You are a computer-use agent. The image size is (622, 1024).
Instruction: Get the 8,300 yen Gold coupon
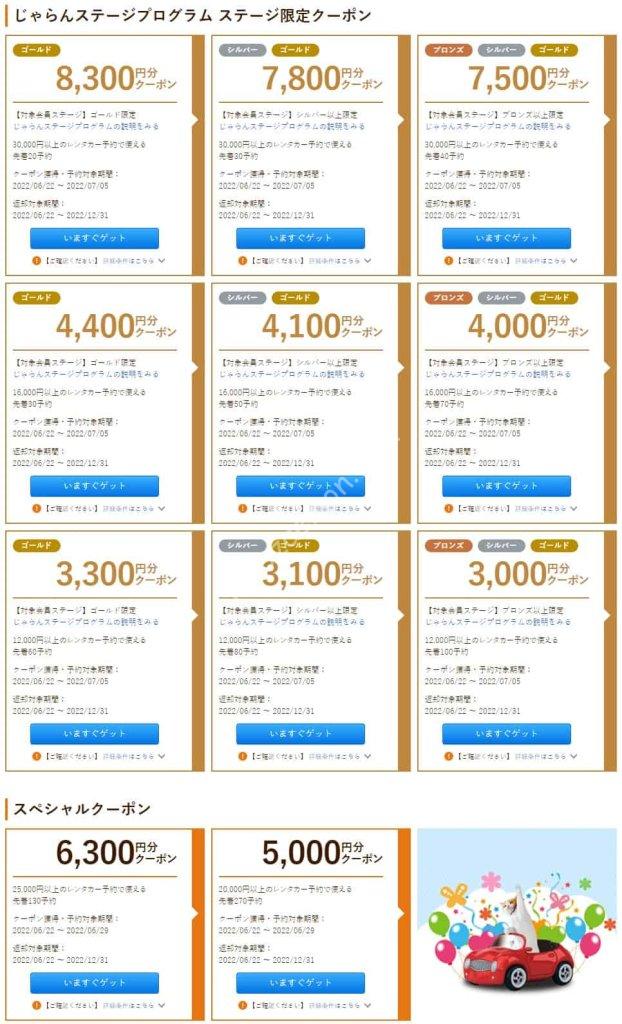click(94, 238)
